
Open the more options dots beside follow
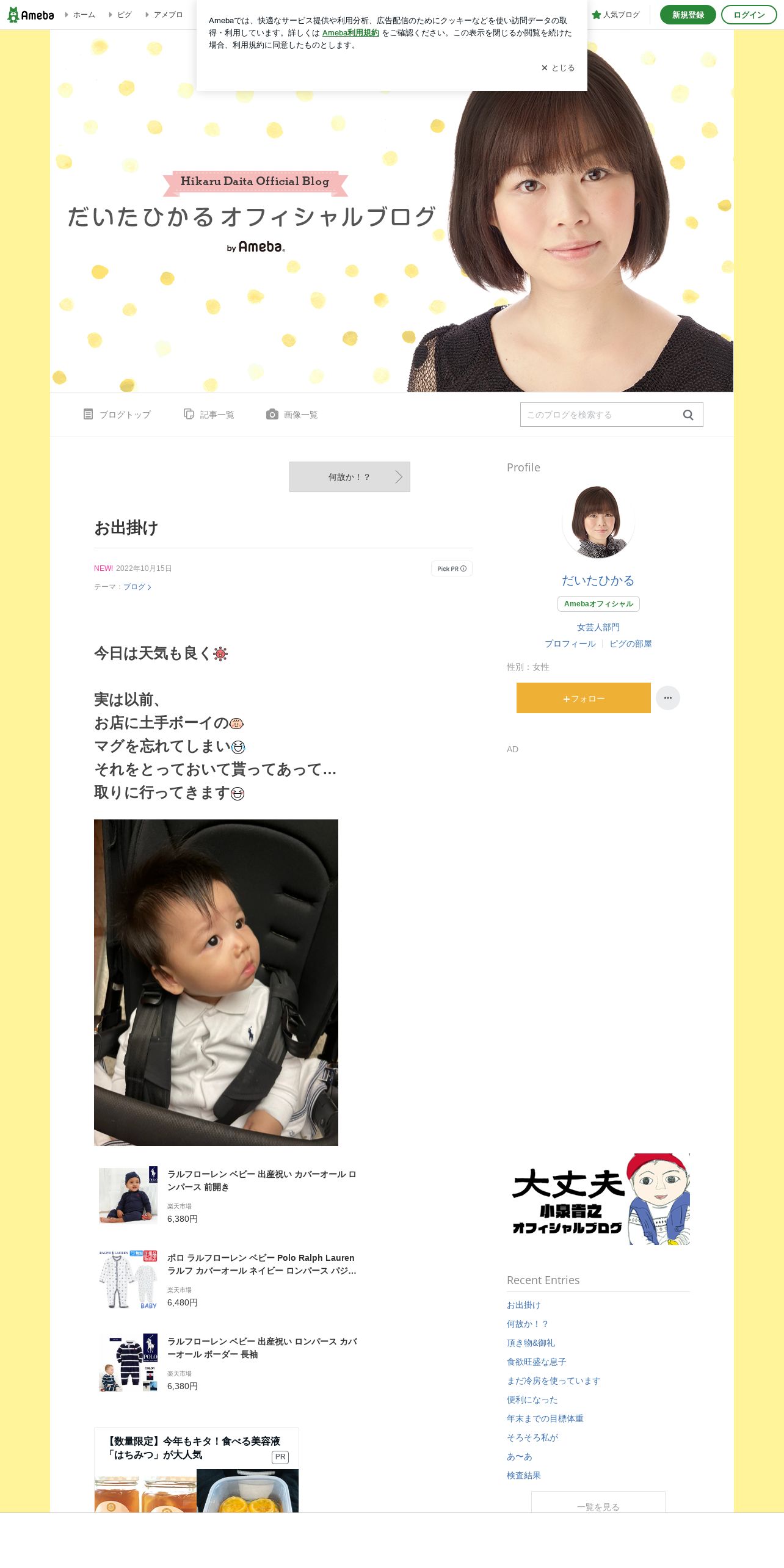click(668, 698)
